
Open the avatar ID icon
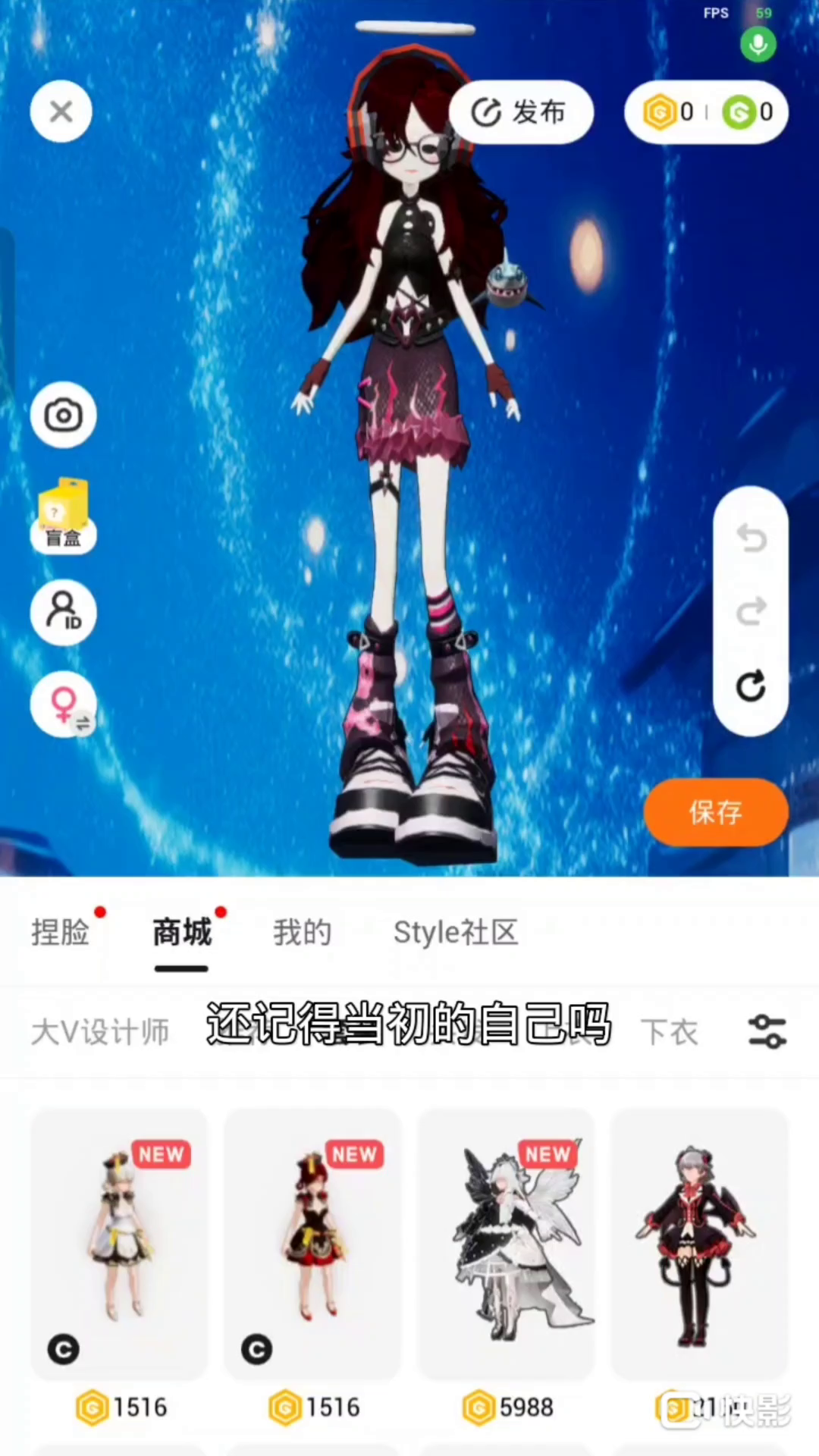pyautogui.click(x=63, y=612)
